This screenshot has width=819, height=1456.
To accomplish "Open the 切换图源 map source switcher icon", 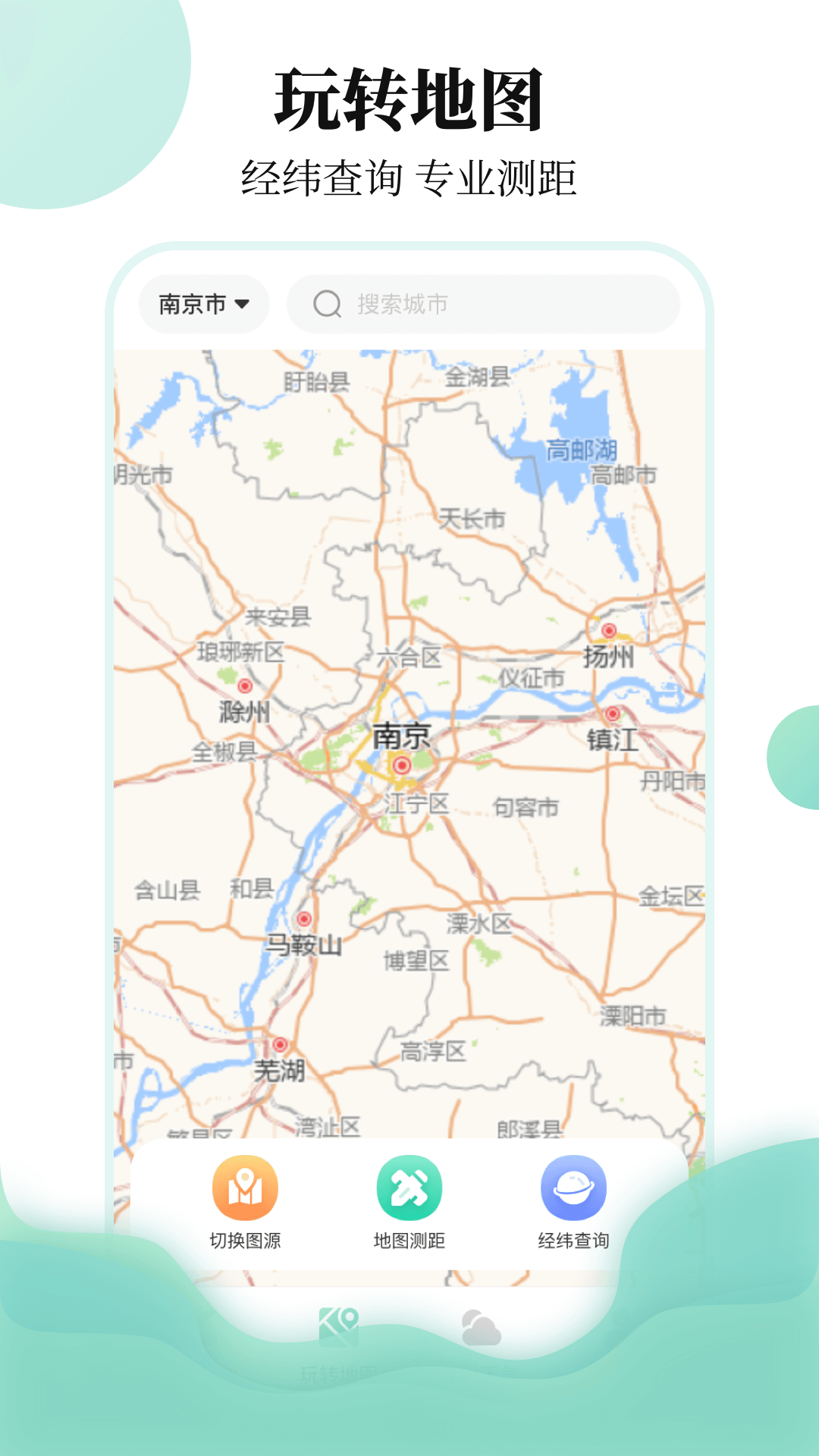I will pyautogui.click(x=244, y=1189).
